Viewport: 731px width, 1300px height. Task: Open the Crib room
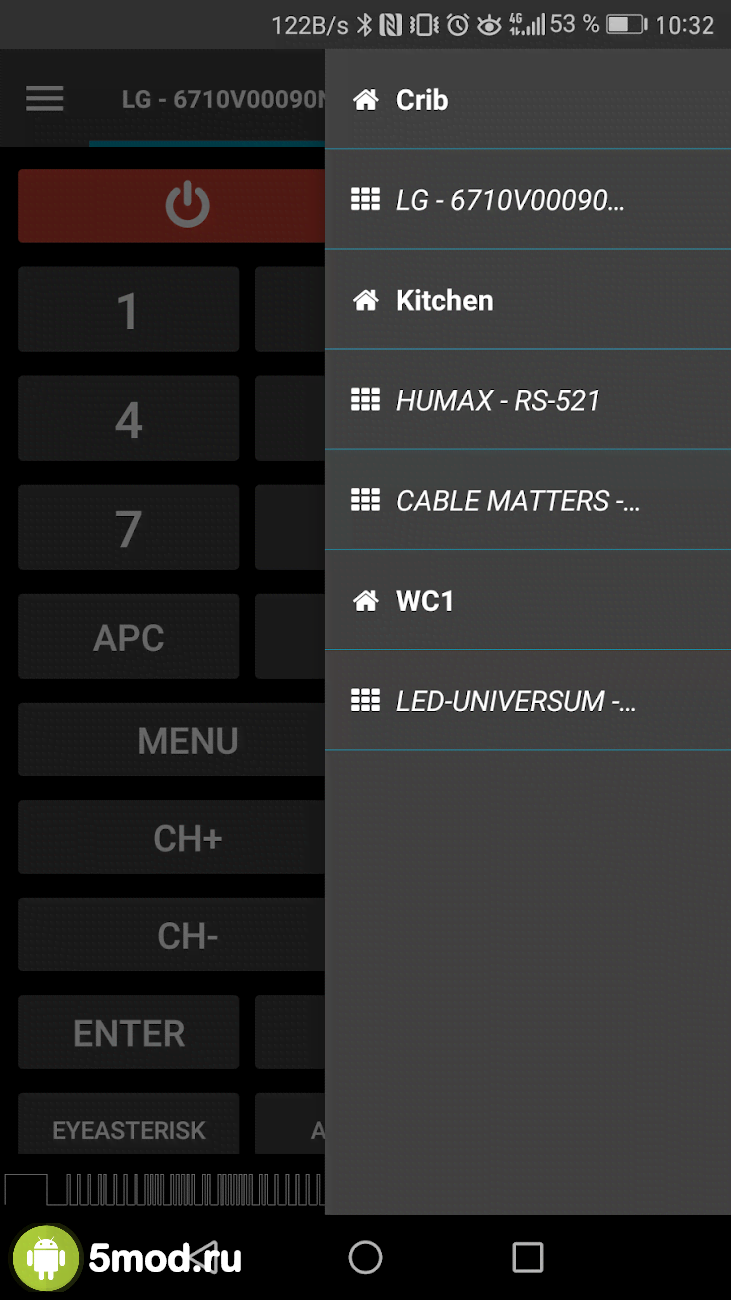pos(527,100)
